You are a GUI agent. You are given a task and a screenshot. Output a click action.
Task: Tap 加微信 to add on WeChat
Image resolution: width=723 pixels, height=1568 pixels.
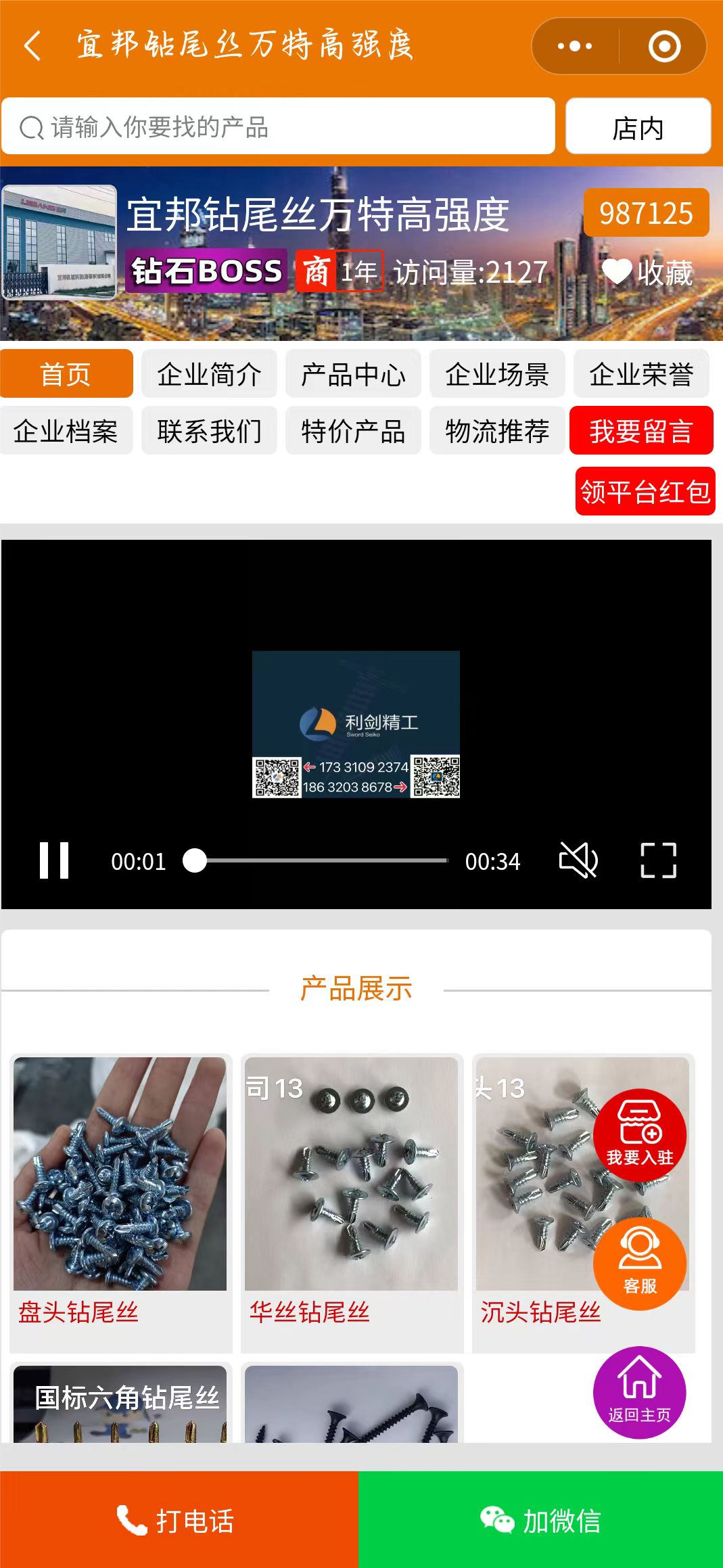(540, 1520)
